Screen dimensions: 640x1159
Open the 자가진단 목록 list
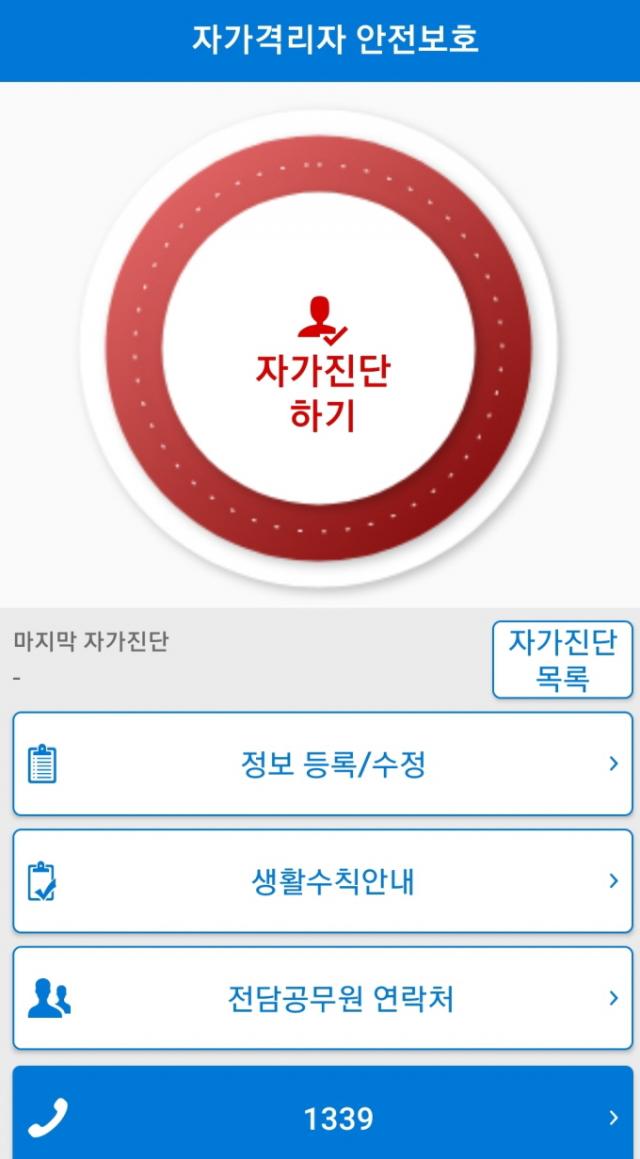tap(562, 659)
